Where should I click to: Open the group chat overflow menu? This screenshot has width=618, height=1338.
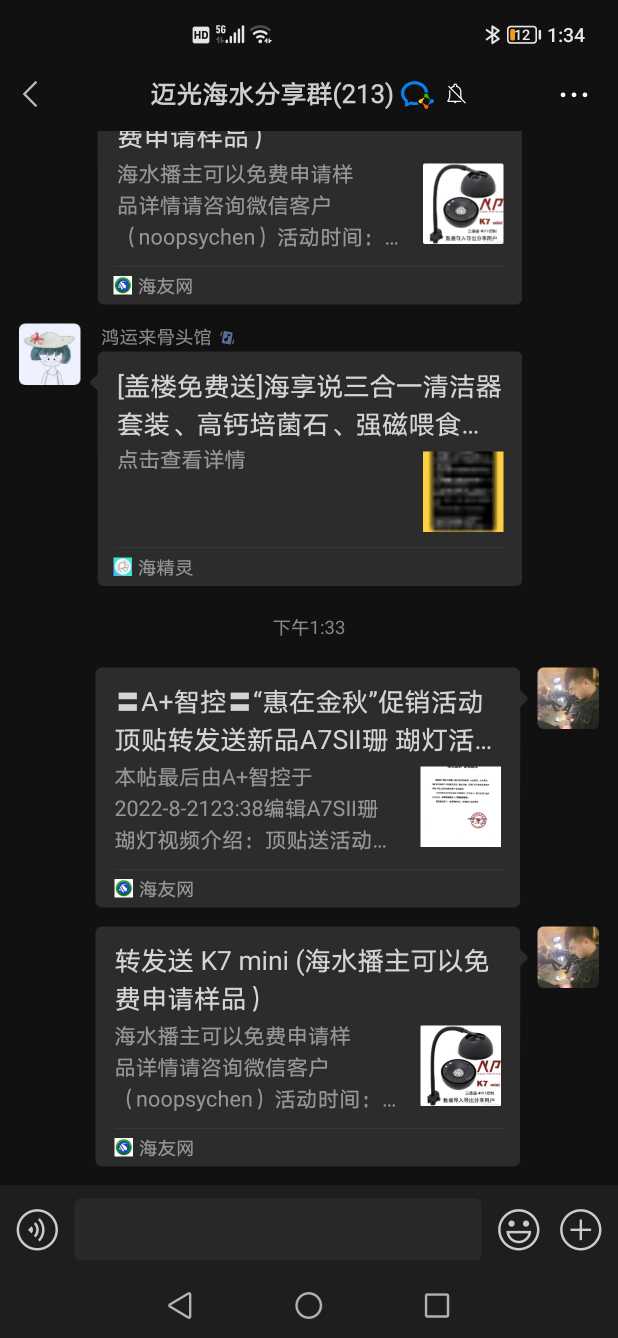click(574, 95)
